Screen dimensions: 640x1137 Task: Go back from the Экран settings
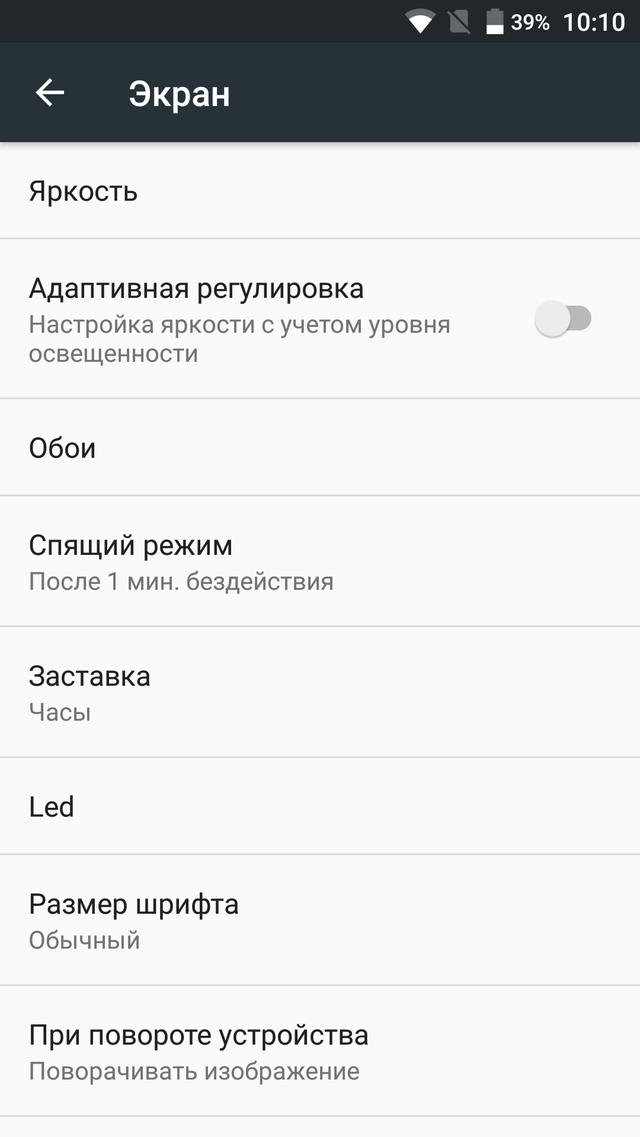click(x=50, y=93)
